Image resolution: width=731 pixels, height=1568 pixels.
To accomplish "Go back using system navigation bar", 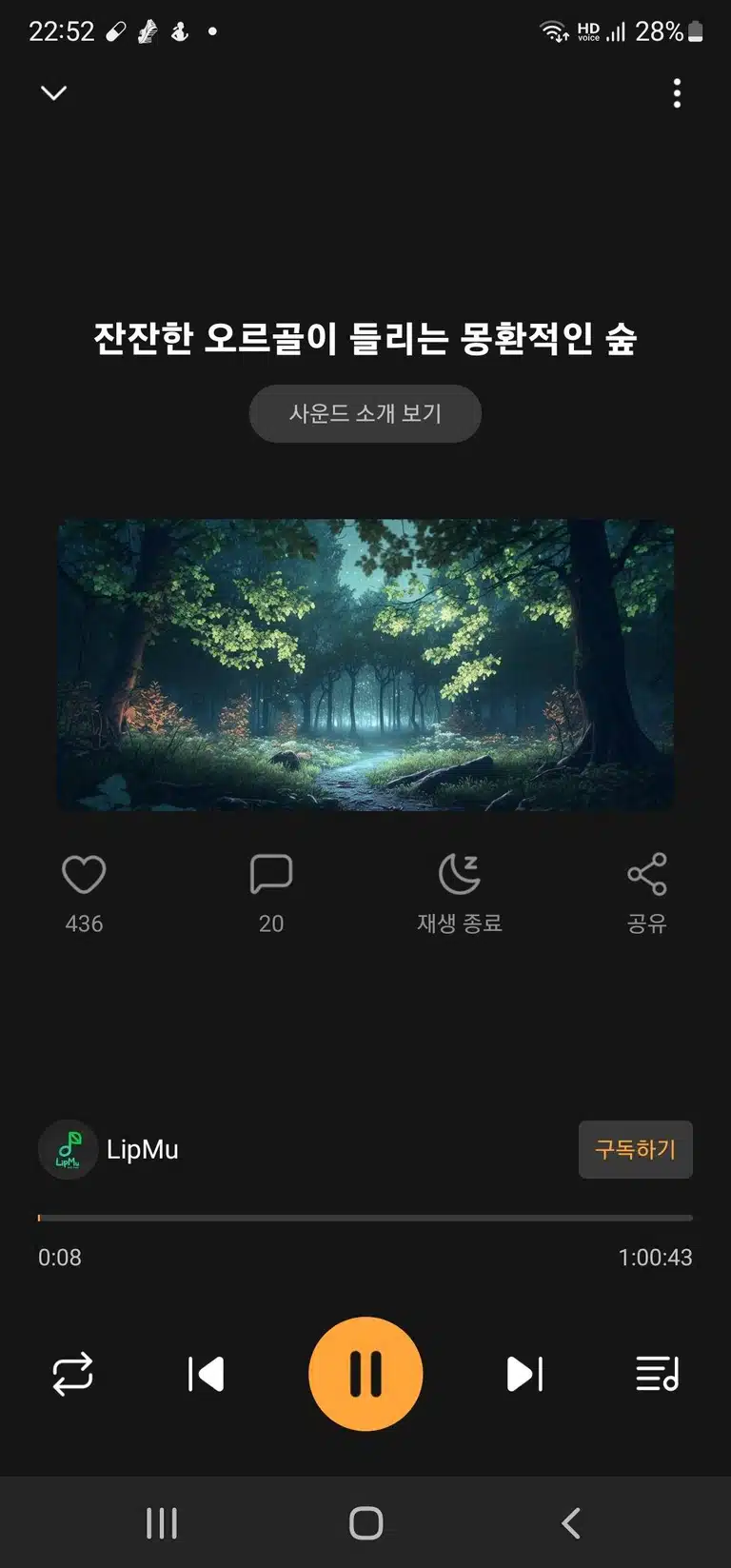I will 570,1523.
